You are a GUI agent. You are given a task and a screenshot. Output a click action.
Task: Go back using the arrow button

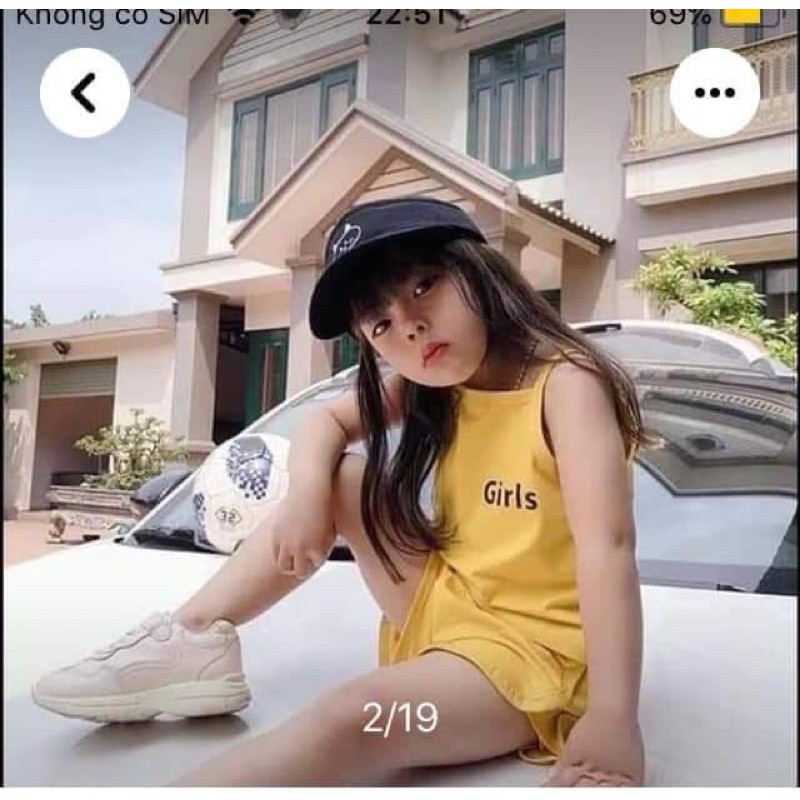click(85, 93)
